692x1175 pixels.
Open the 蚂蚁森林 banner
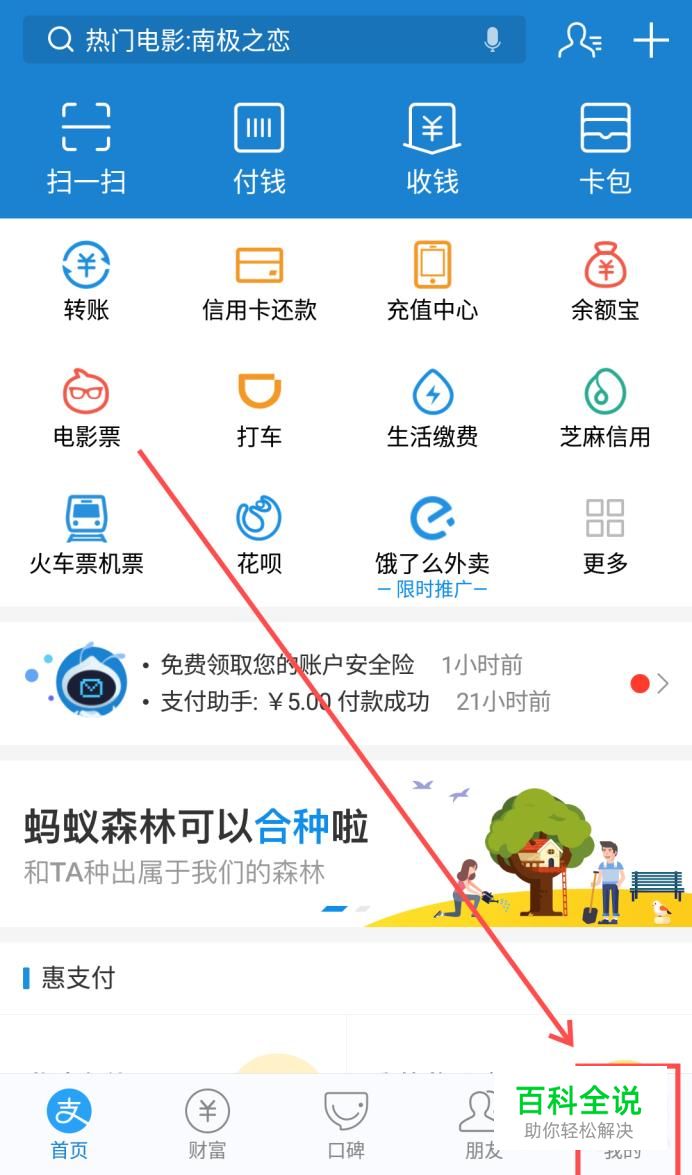pyautogui.click(x=345, y=845)
